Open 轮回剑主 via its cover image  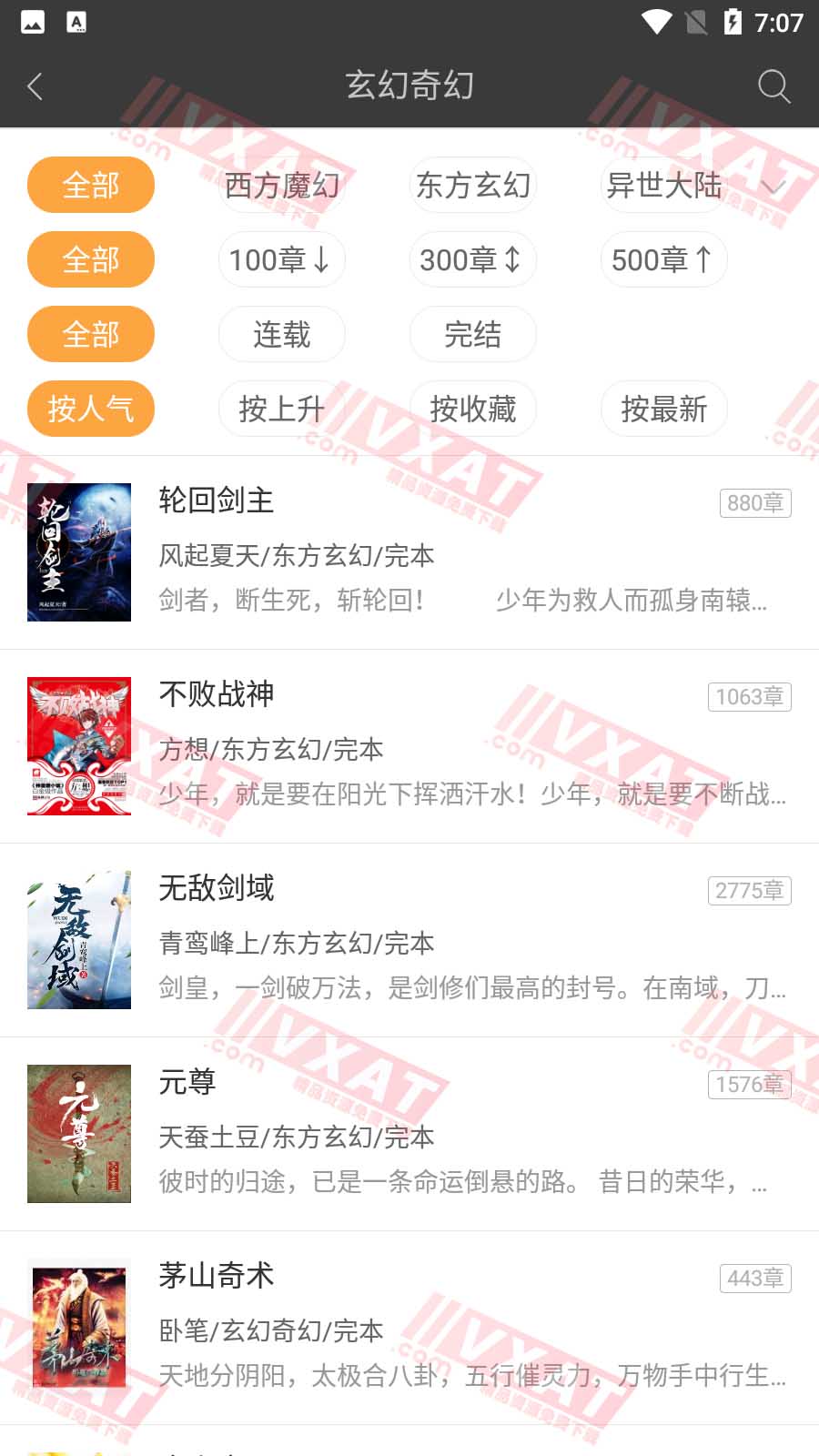tap(79, 551)
